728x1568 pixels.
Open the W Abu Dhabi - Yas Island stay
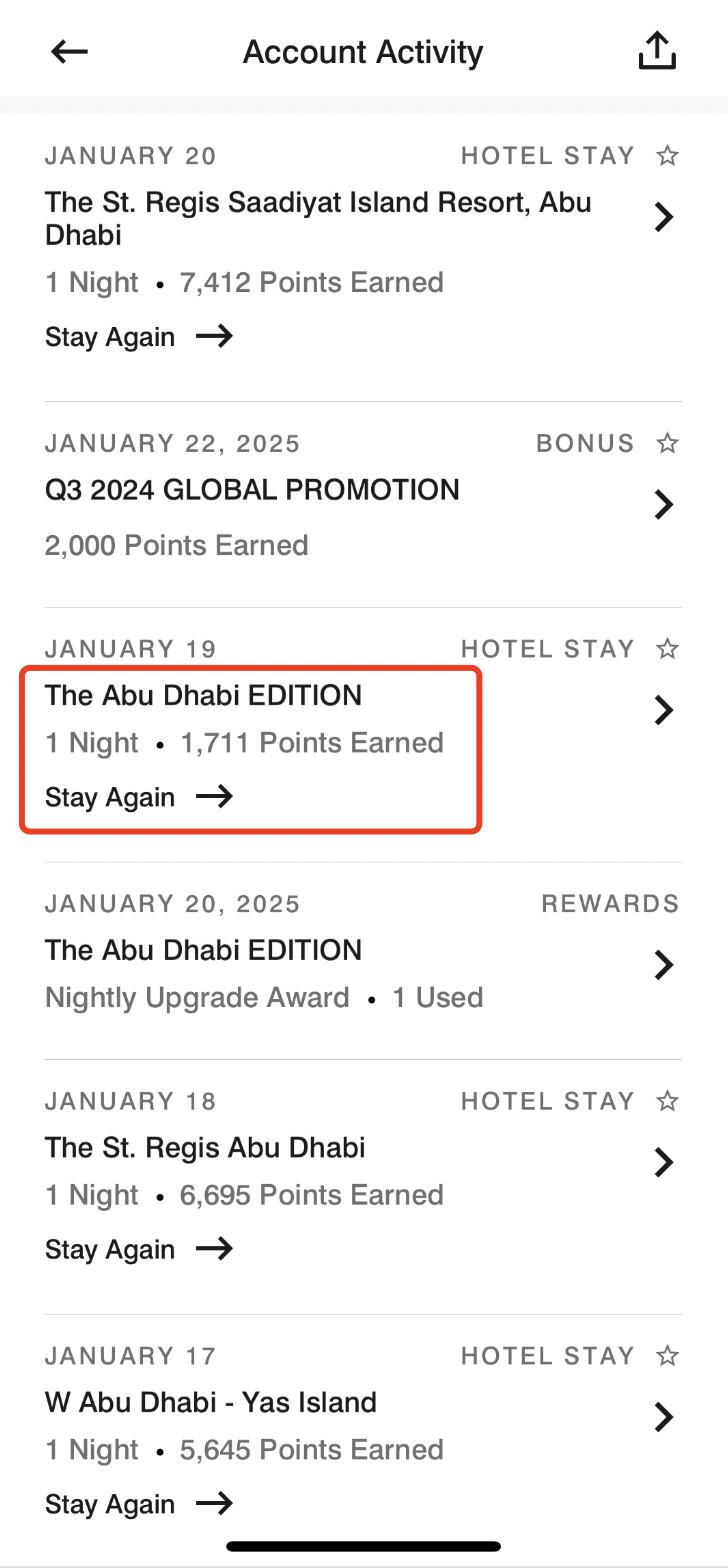click(x=663, y=1417)
